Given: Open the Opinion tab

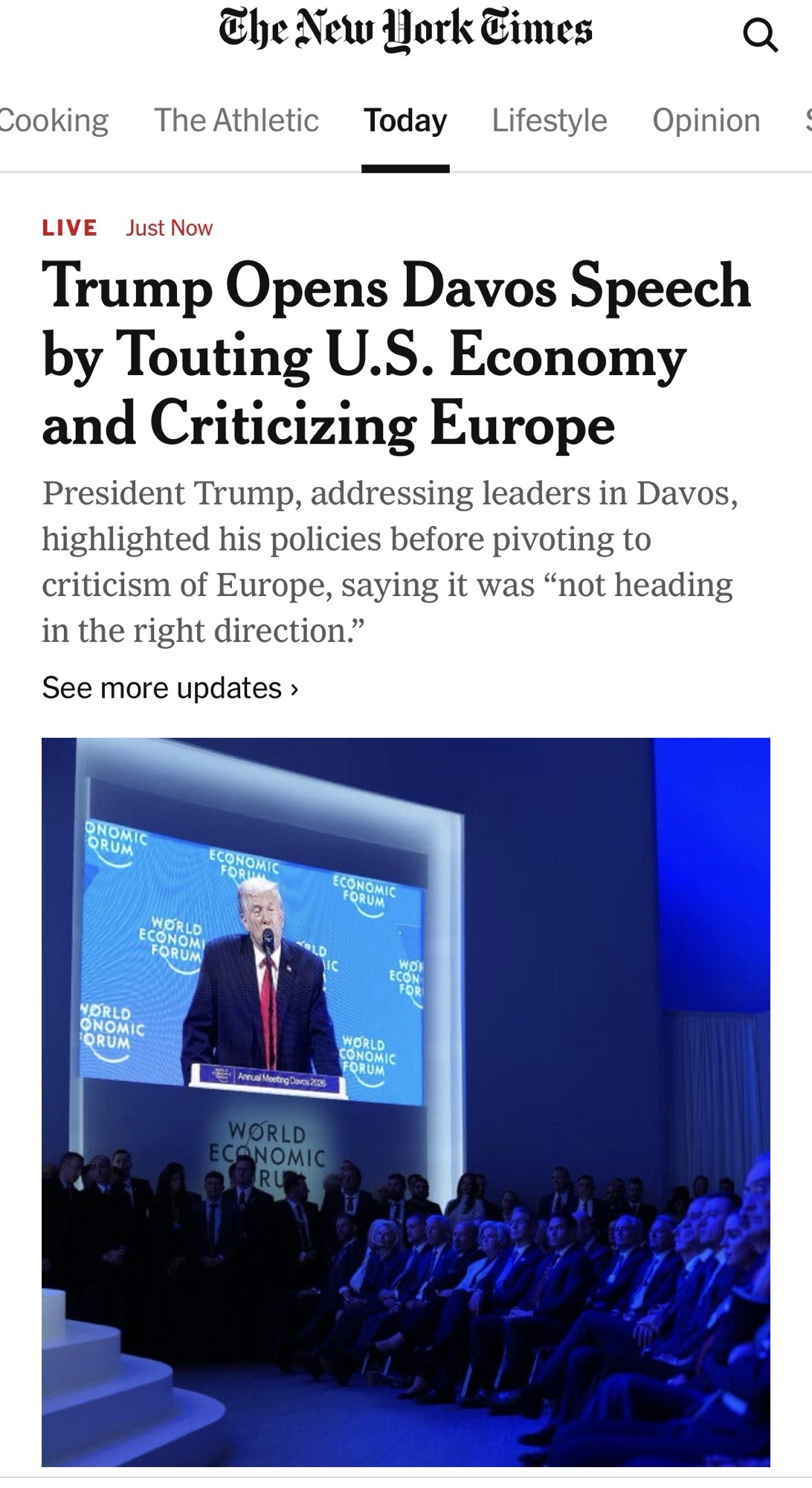Looking at the screenshot, I should pyautogui.click(x=706, y=121).
